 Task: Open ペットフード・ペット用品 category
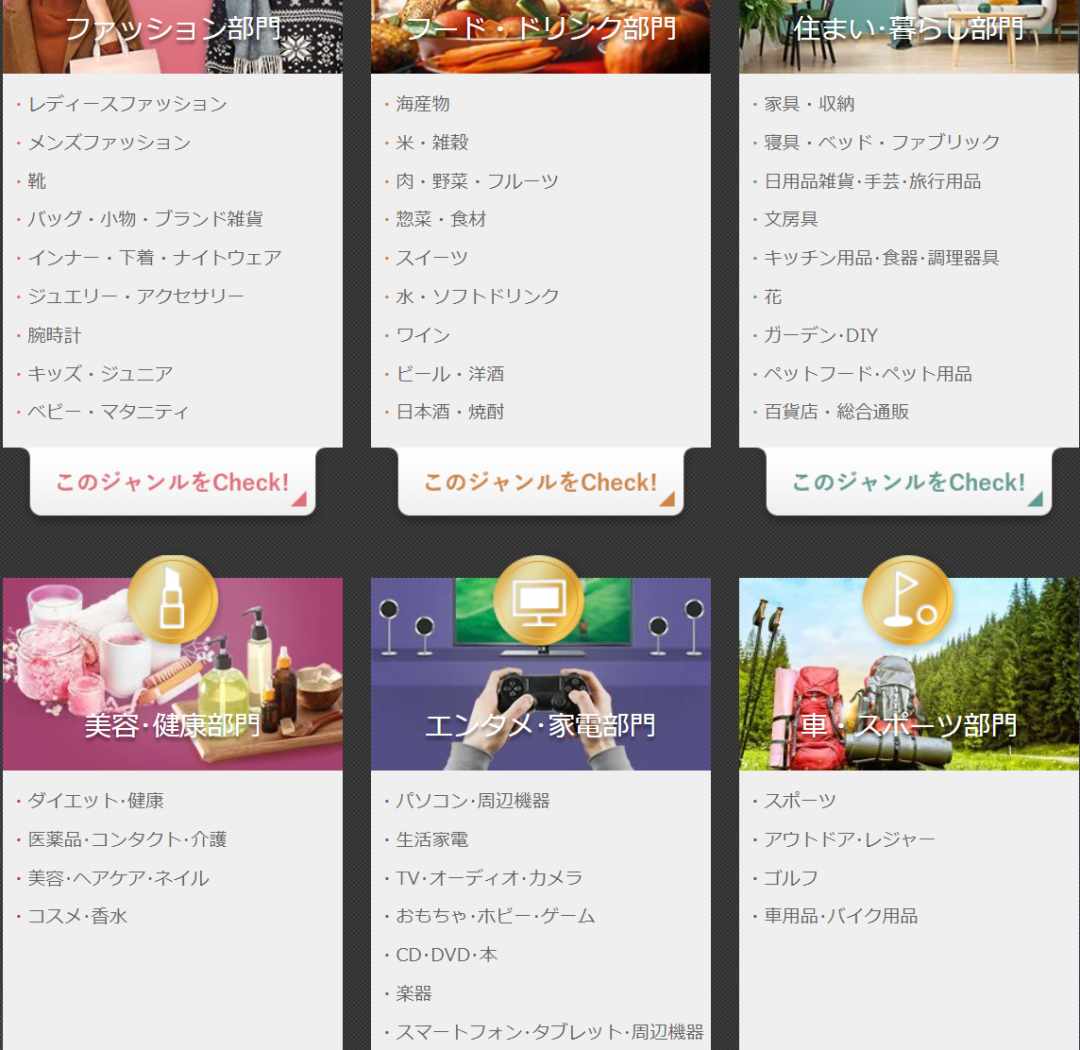pos(867,374)
